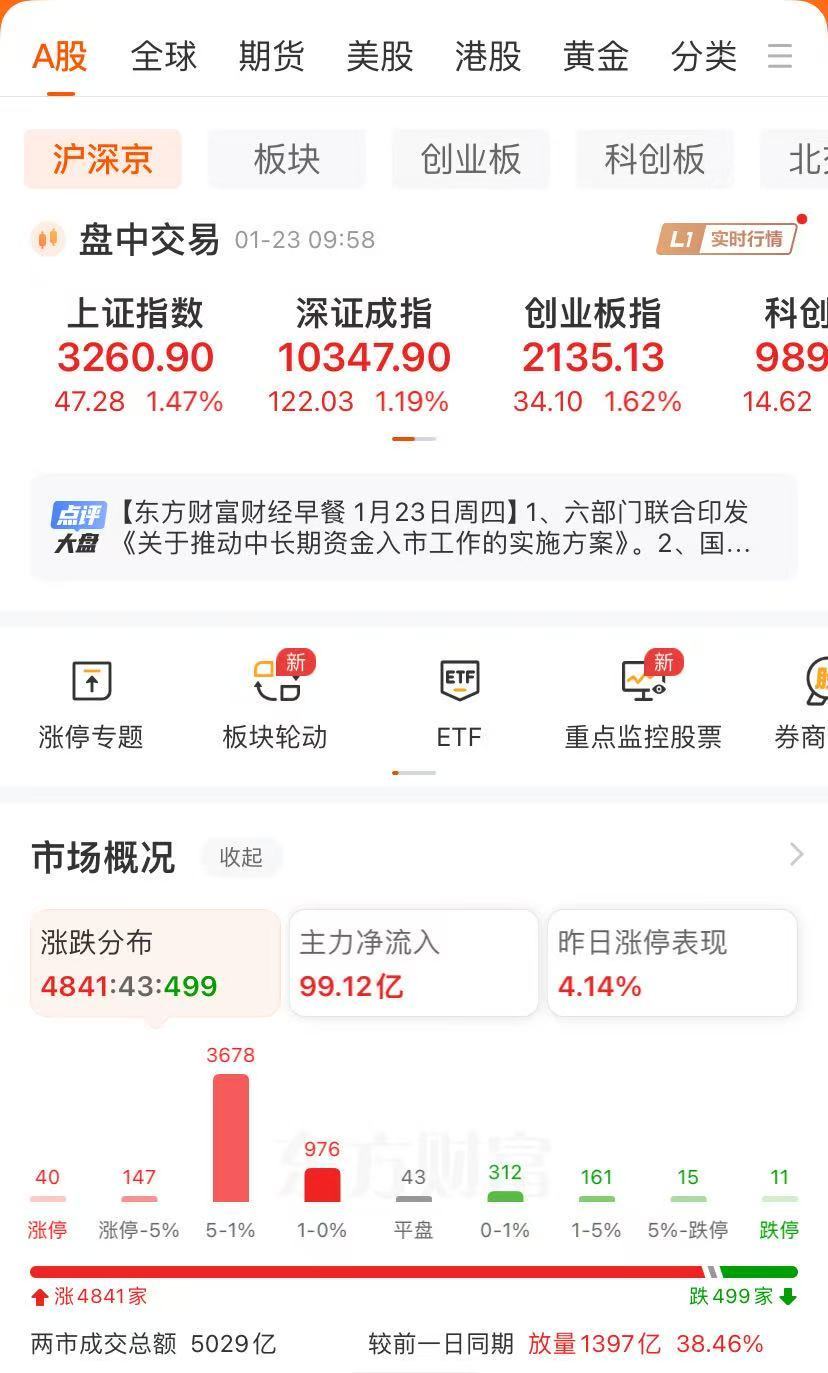Switch to the 全球 top tab
This screenshot has height=1373, width=828.
pos(164,56)
